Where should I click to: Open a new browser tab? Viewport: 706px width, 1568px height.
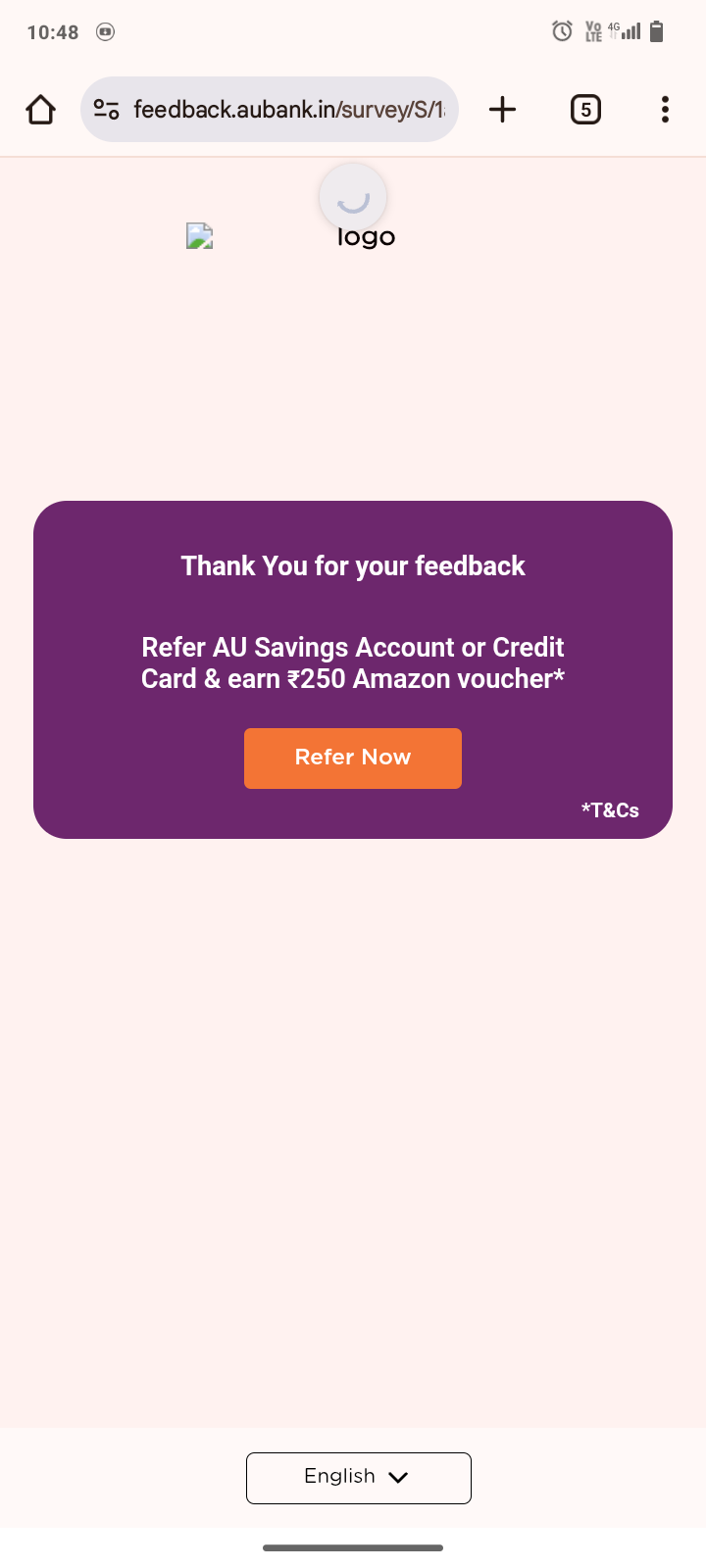[x=502, y=110]
